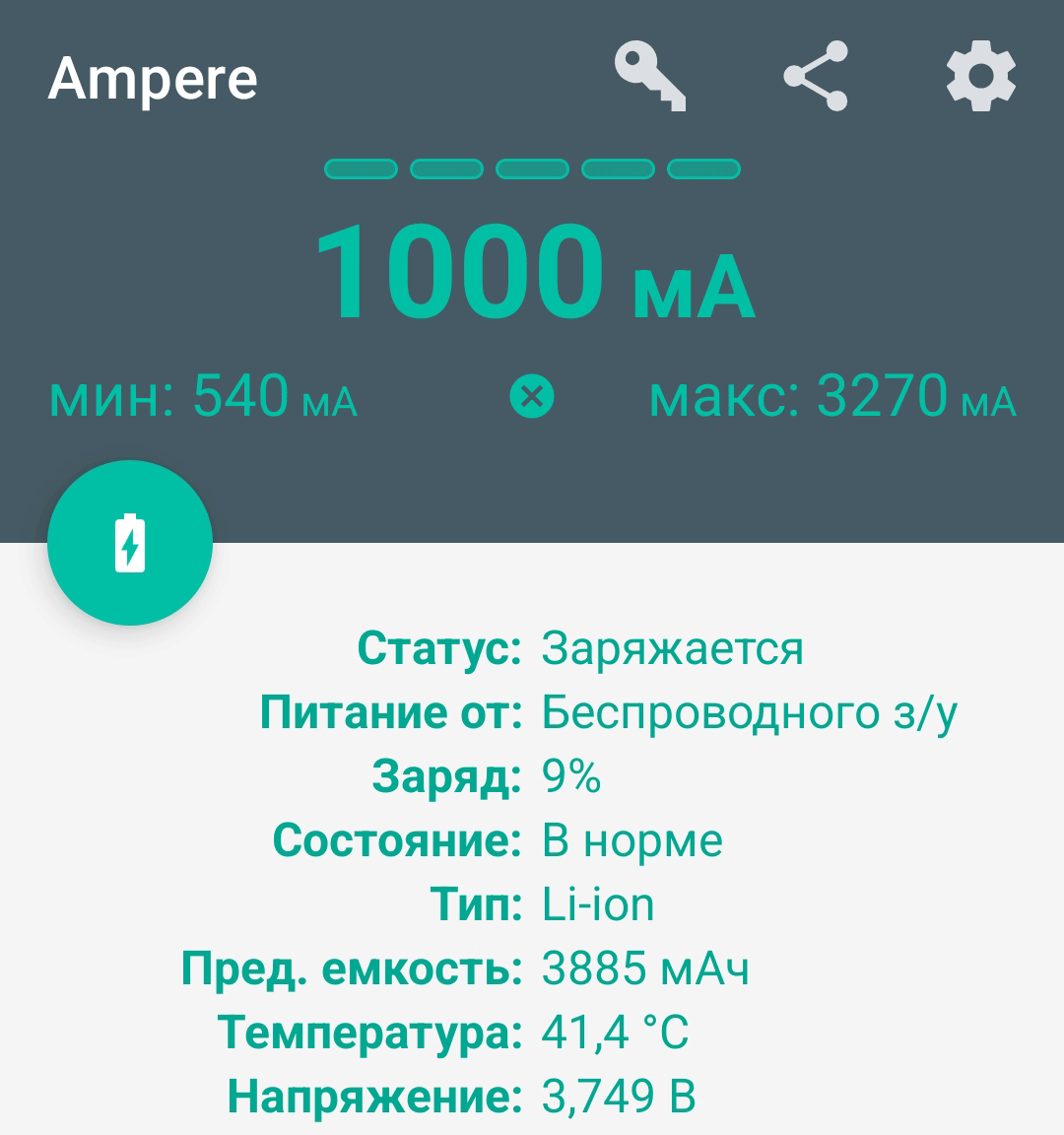Tap the green battery charging button
This screenshot has width=1064, height=1135.
130,543
